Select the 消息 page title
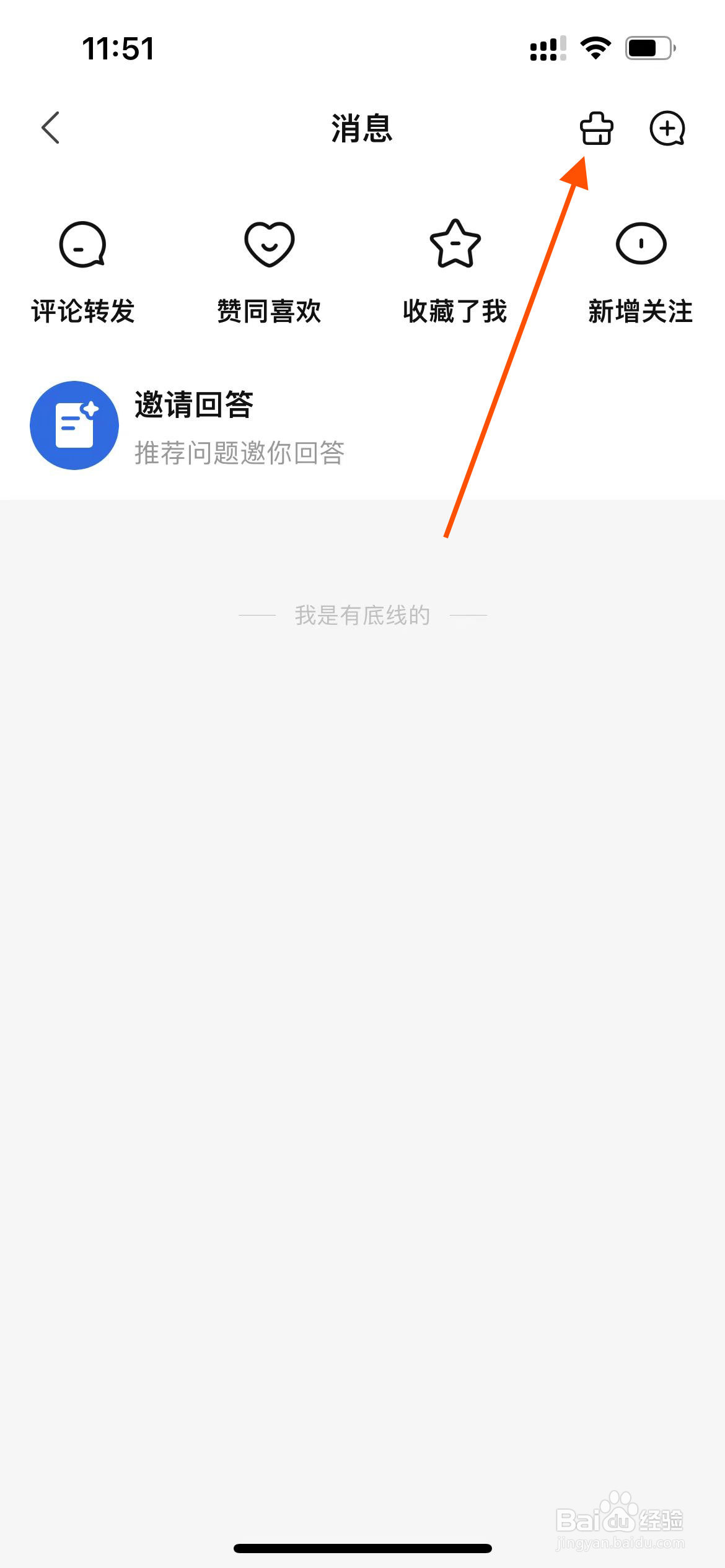 (361, 129)
